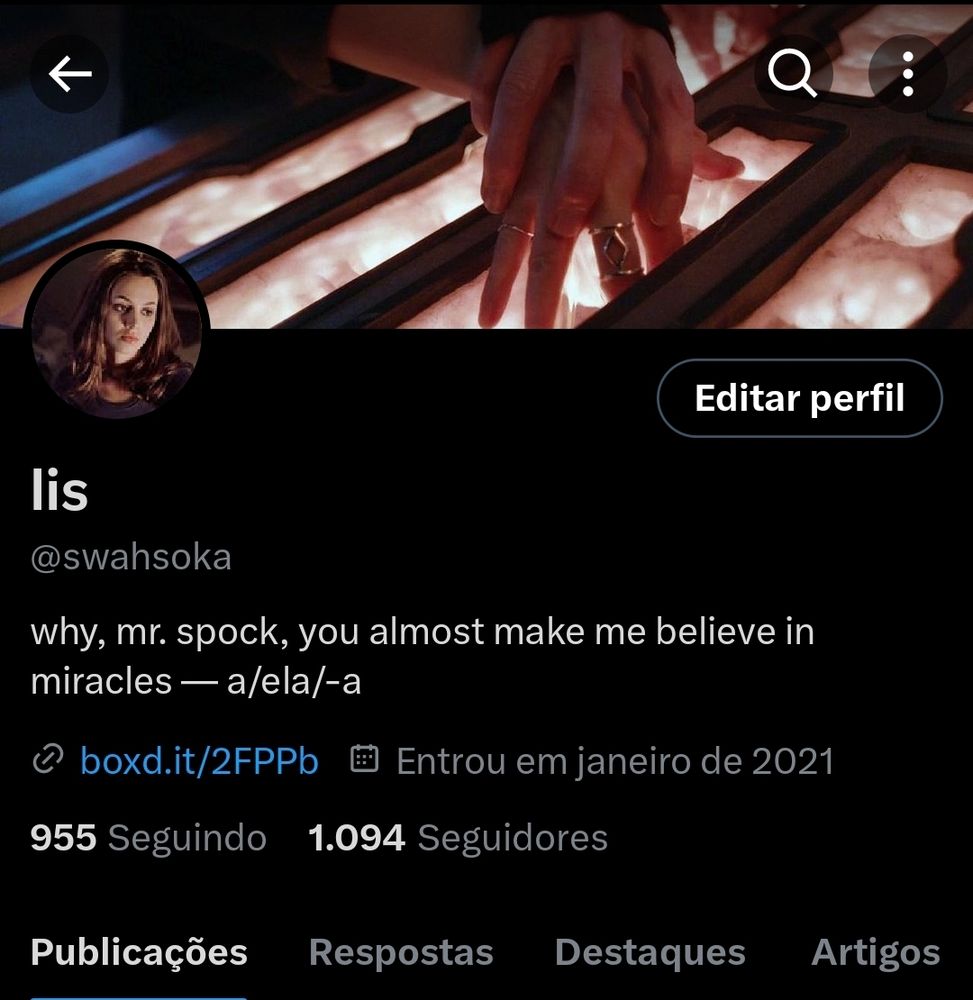Open the boxd.it/2FPPb link
This screenshot has width=973, height=1000.
199,761
